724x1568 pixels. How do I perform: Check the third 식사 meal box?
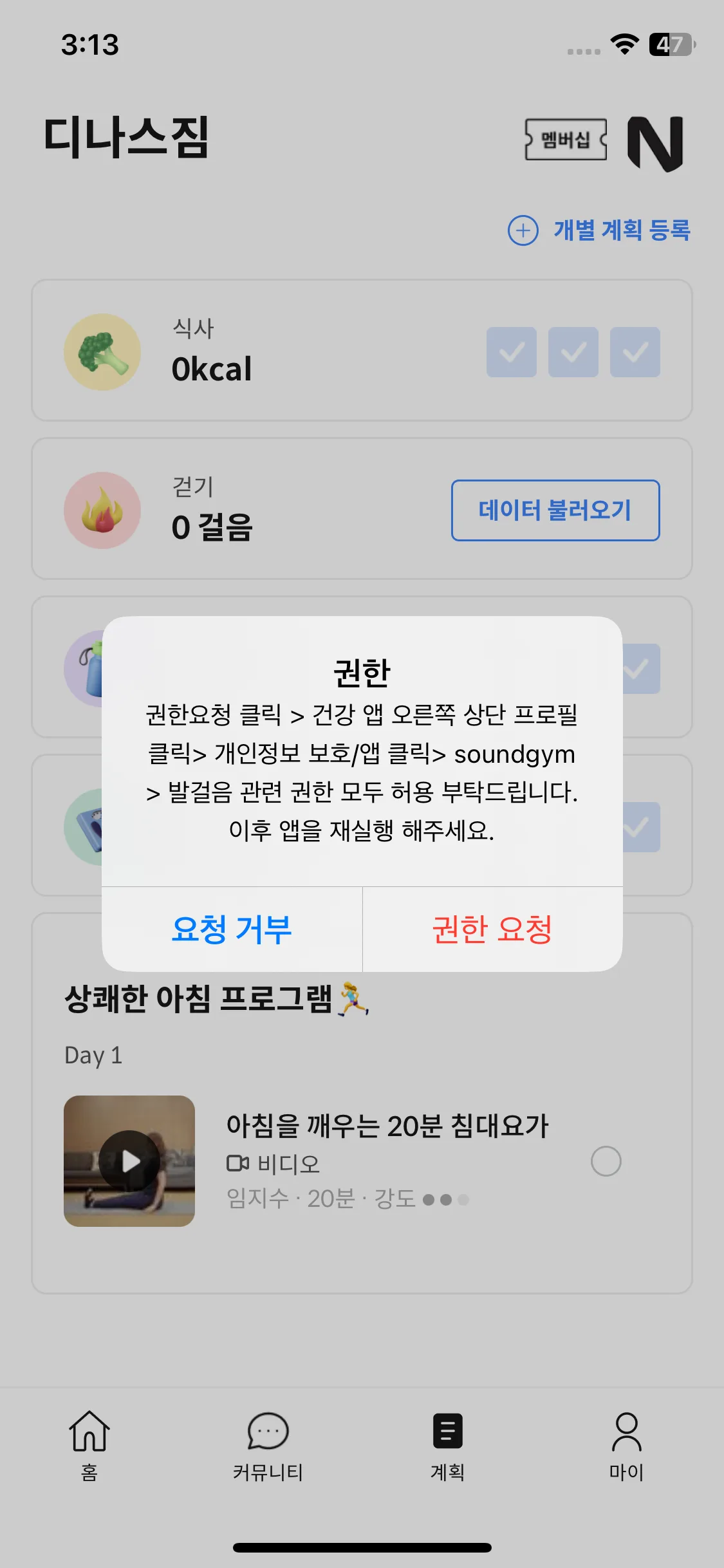click(635, 352)
